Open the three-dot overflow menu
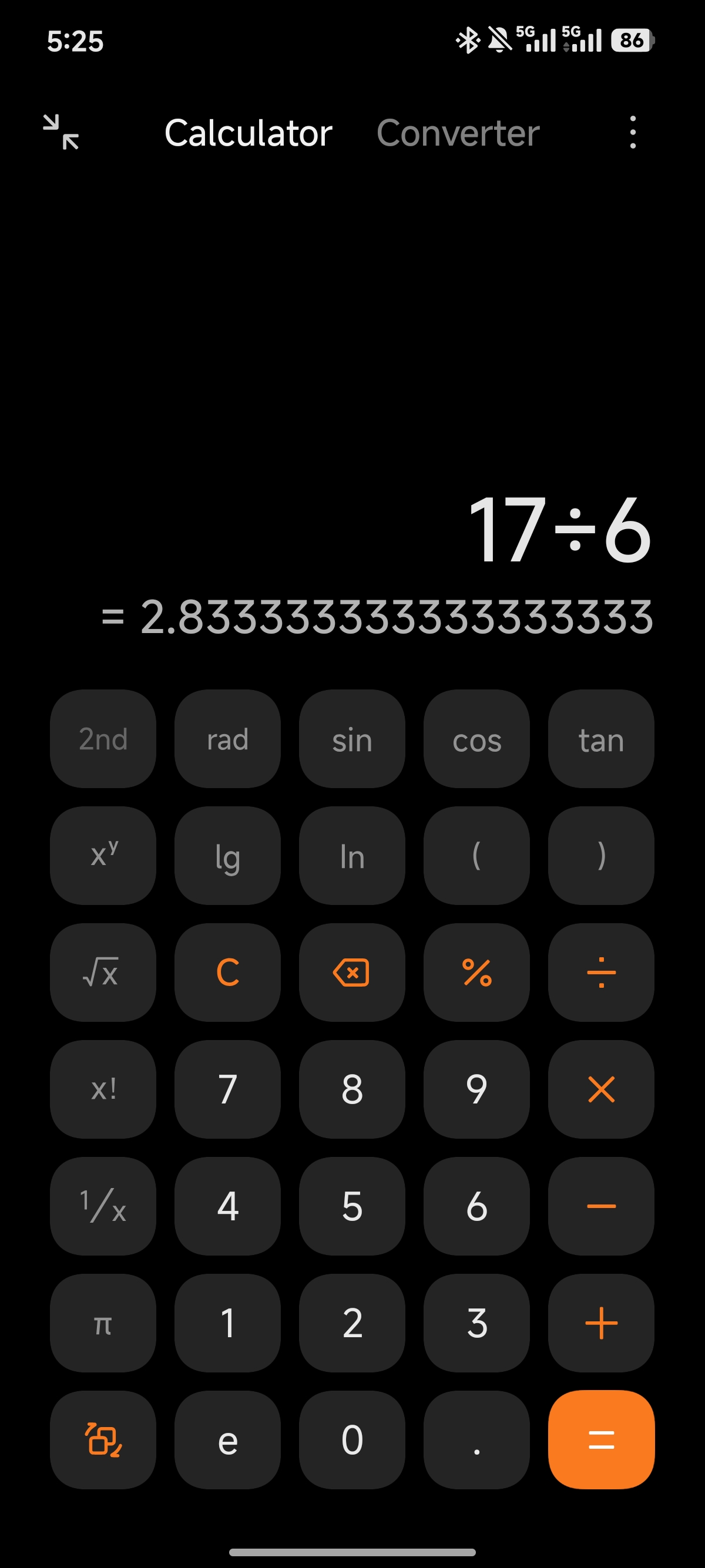Screen dimensions: 705x1568 coord(633,132)
